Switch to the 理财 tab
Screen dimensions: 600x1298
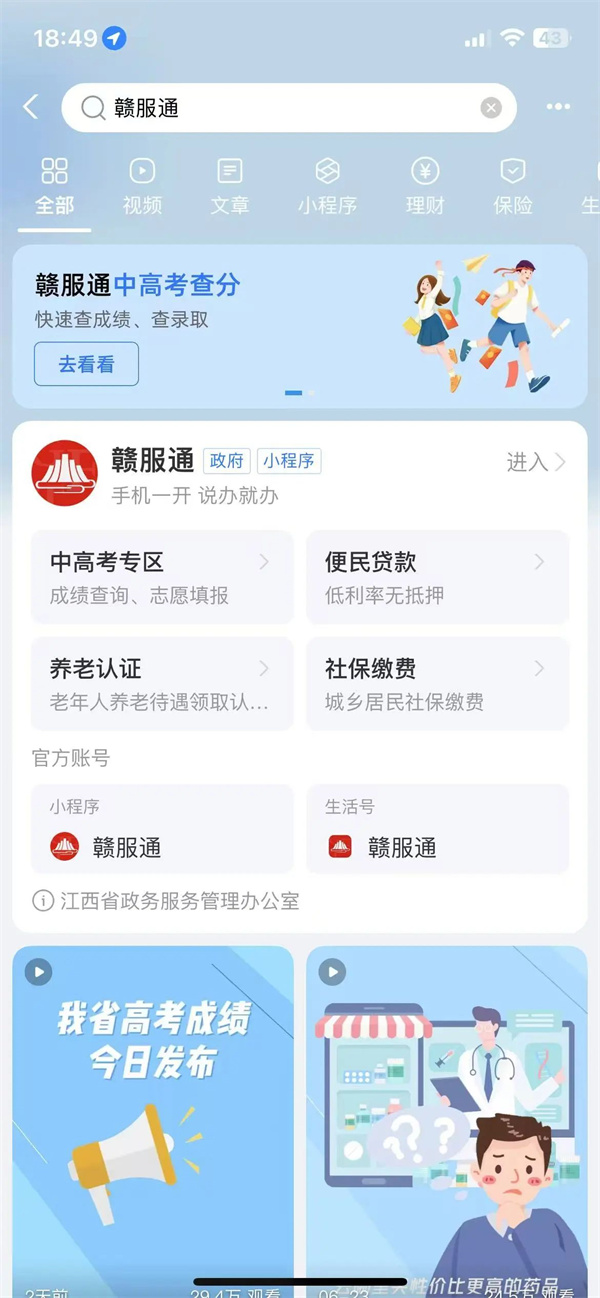425,187
